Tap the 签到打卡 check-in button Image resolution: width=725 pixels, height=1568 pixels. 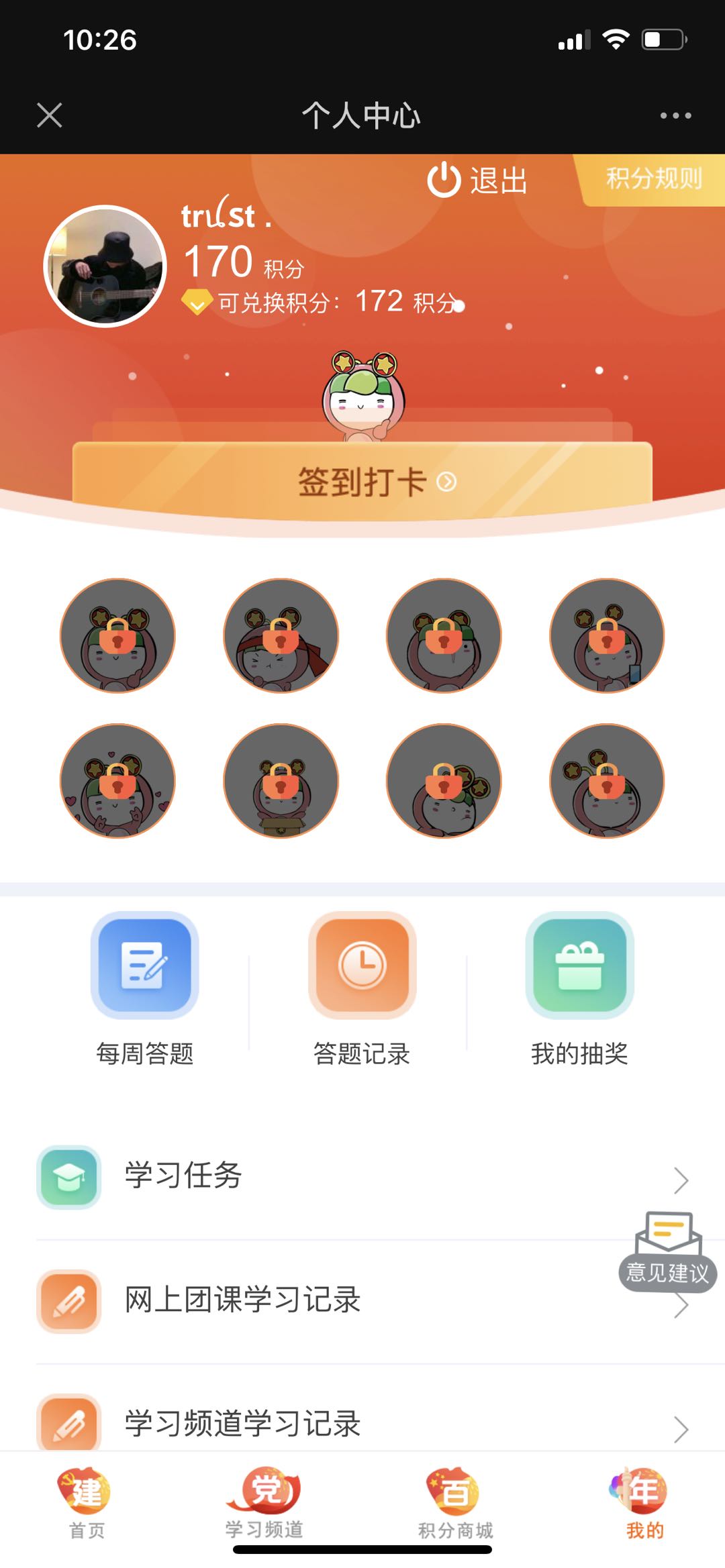[x=362, y=480]
